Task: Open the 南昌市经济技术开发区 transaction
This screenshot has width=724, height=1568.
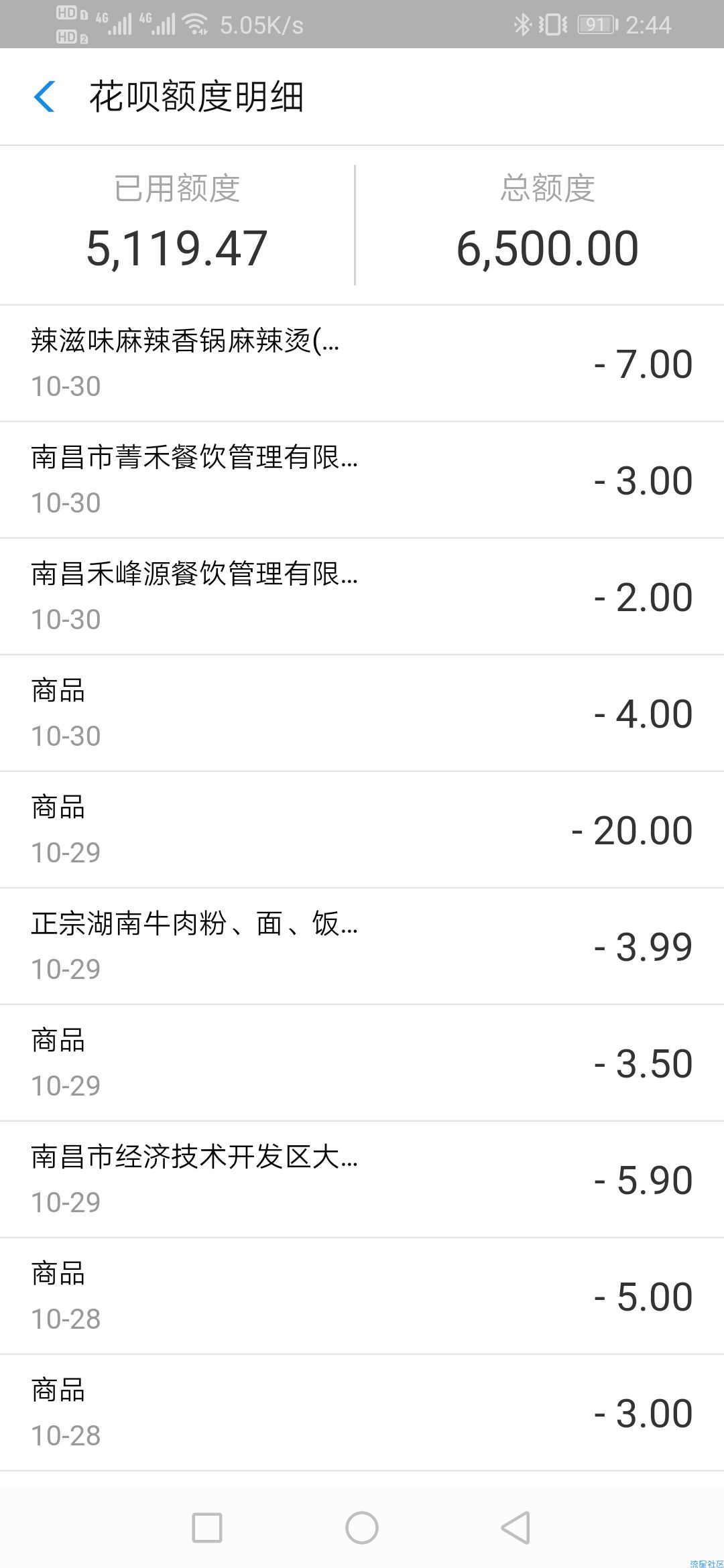Action: click(362, 1179)
